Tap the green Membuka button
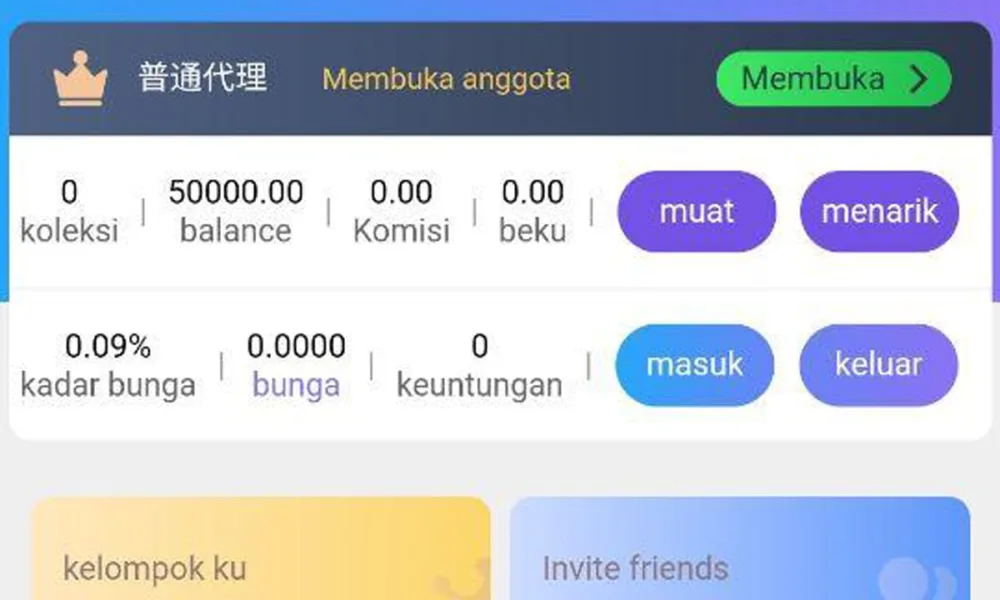 click(833, 79)
